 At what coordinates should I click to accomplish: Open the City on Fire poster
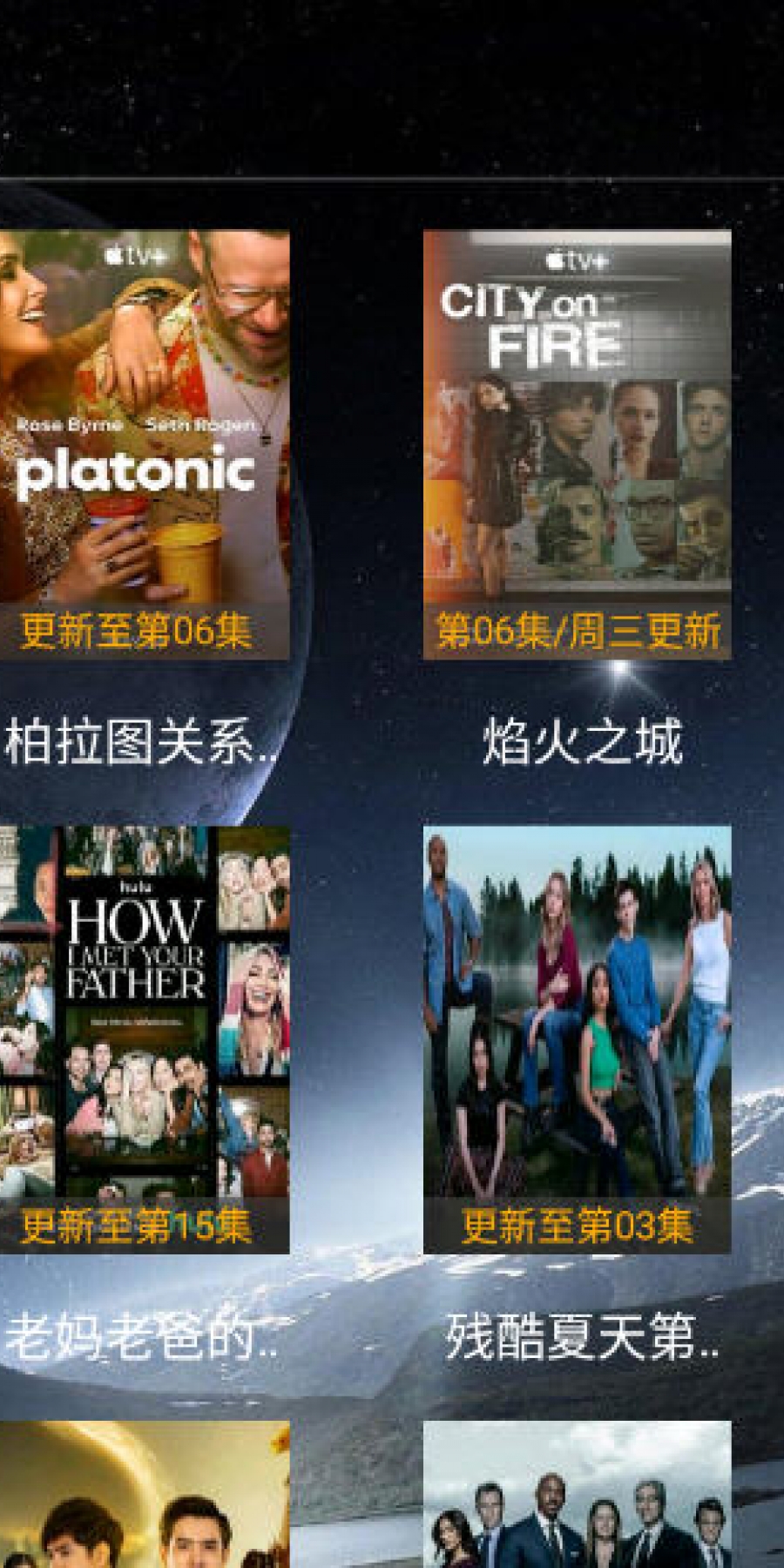(577, 444)
